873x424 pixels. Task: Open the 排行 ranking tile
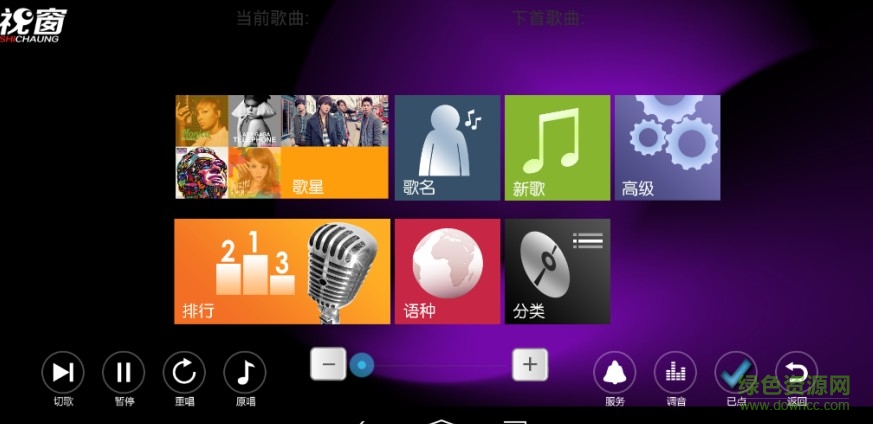[282, 271]
